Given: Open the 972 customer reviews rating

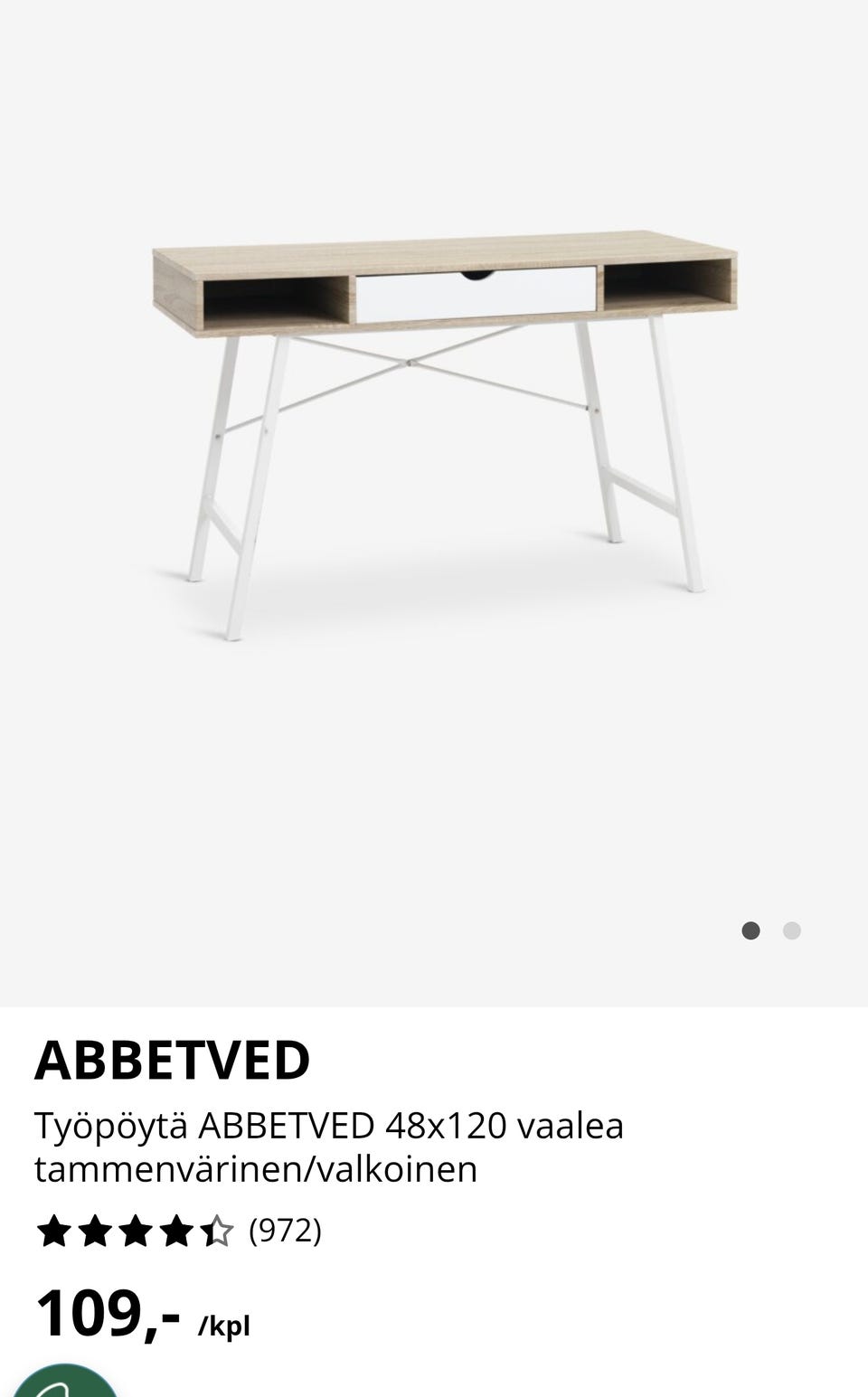Looking at the screenshot, I should 179,1231.
